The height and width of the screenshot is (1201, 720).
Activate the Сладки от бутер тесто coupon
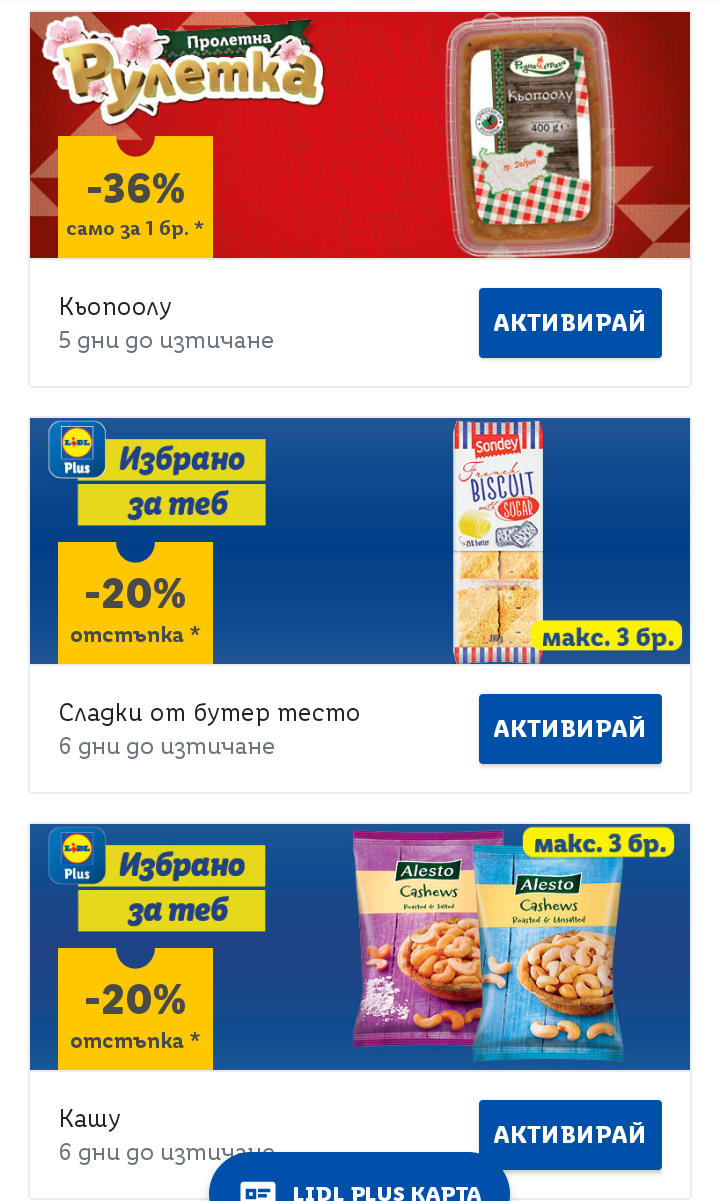coord(570,729)
